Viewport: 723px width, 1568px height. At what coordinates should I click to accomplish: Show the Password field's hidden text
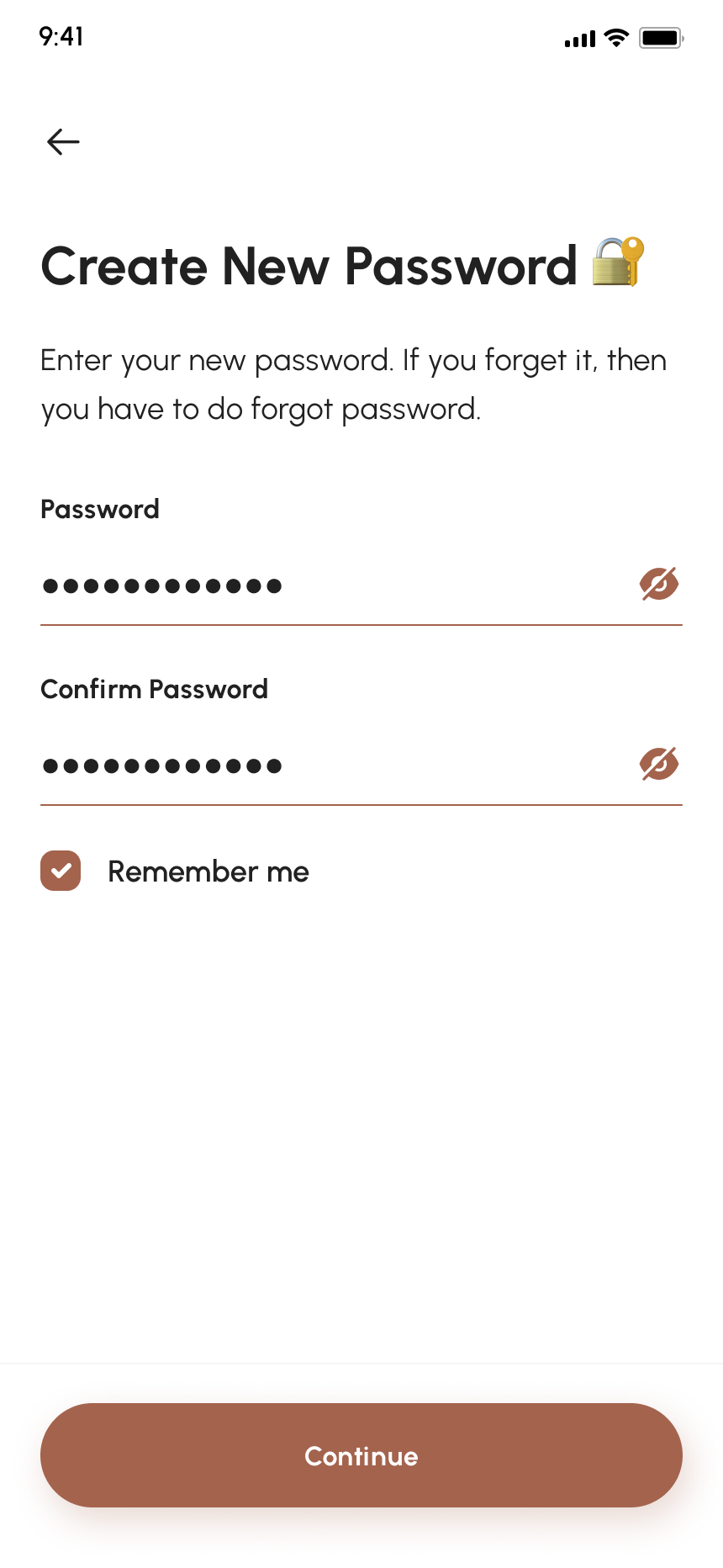[658, 584]
